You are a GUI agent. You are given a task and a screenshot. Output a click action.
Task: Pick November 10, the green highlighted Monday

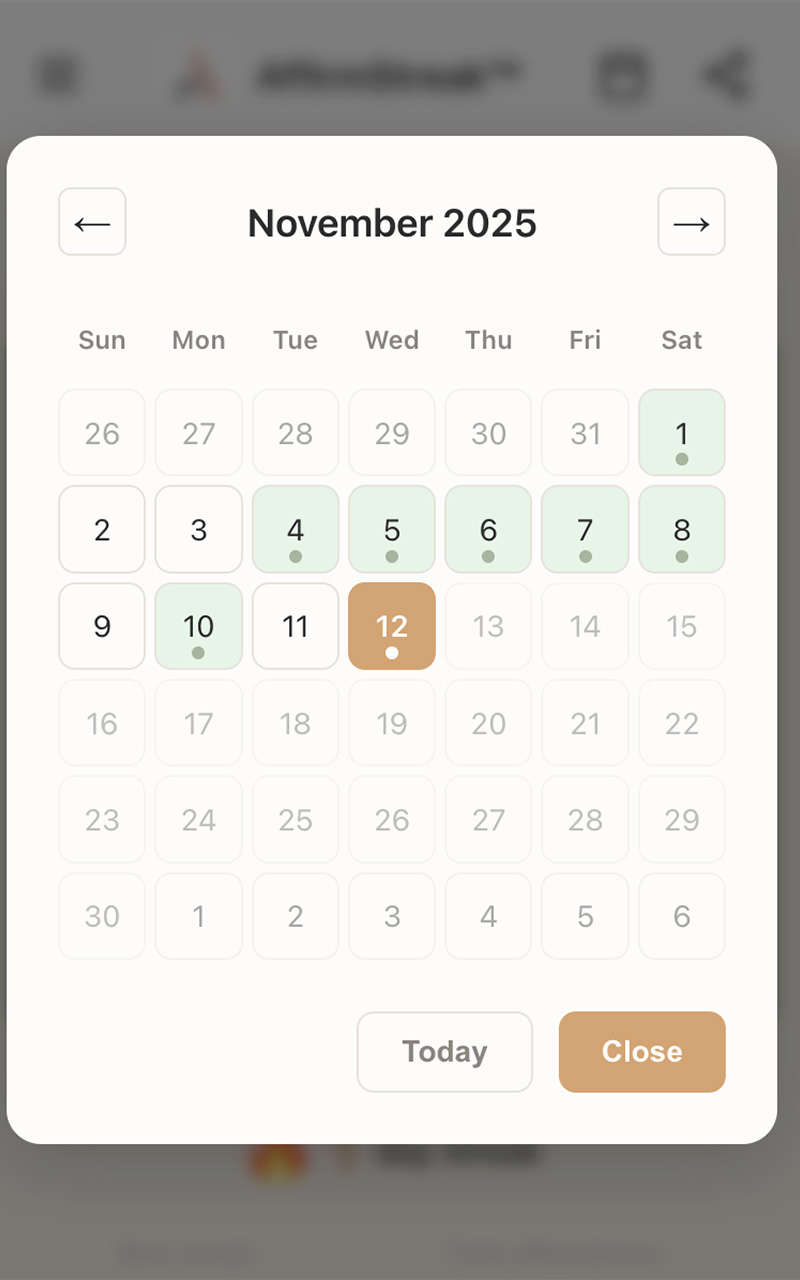pyautogui.click(x=198, y=626)
